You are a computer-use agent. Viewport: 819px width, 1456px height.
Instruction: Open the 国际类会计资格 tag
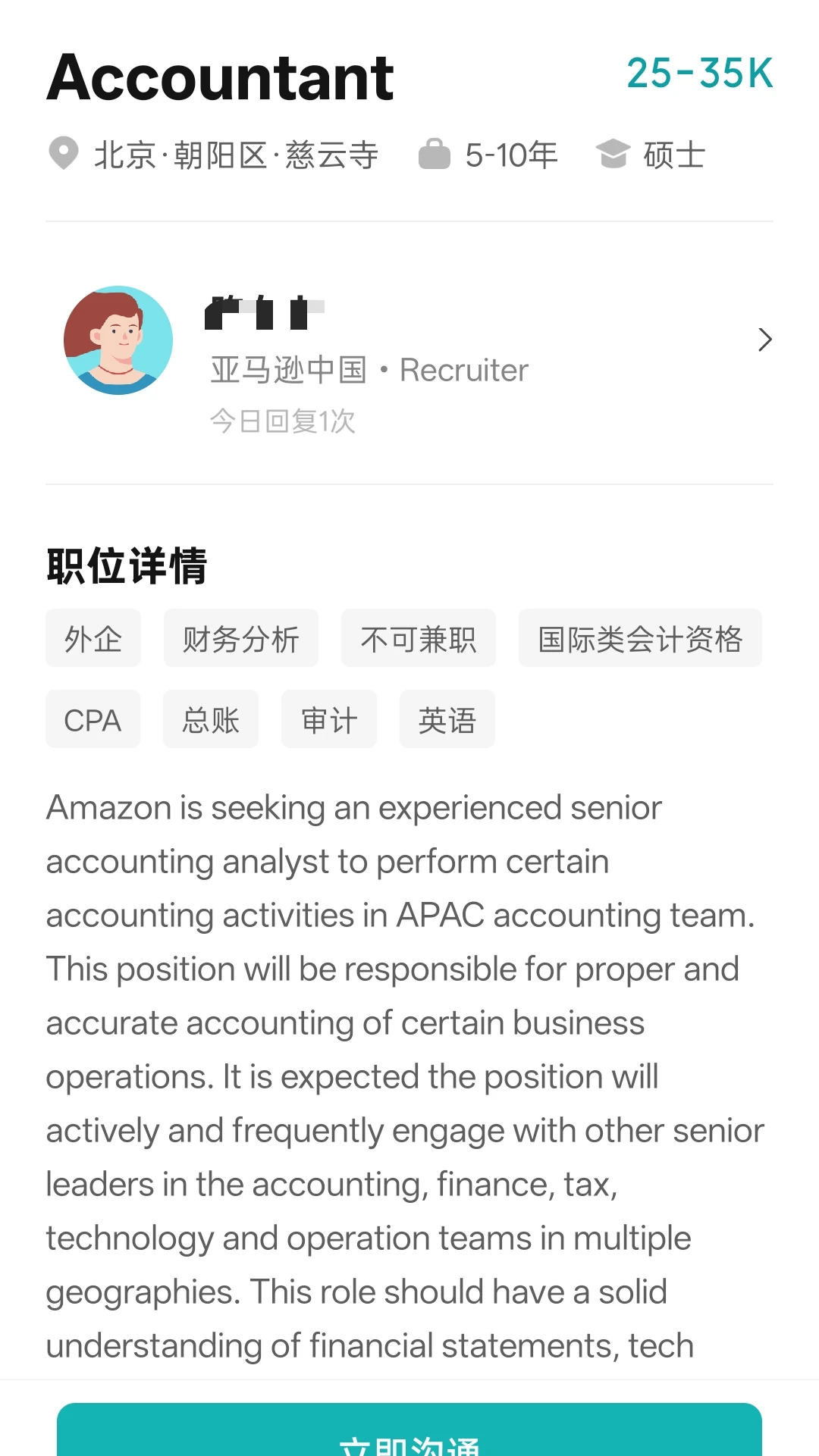(x=639, y=638)
